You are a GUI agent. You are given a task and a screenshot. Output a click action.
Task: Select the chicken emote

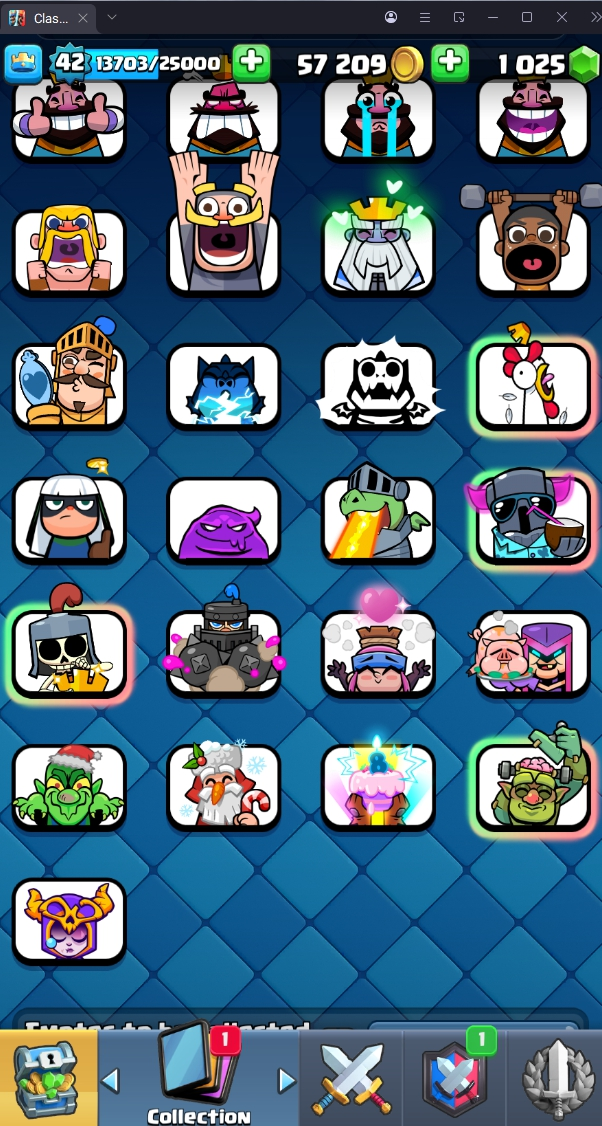[x=533, y=387]
